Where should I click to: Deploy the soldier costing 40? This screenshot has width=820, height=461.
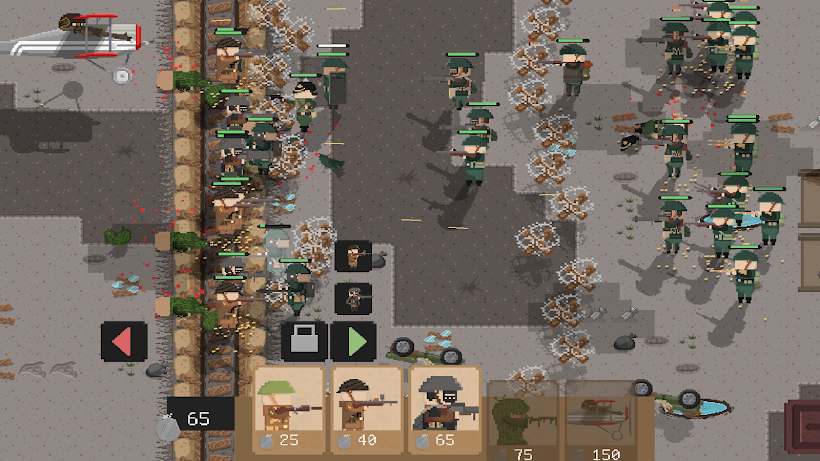point(366,409)
